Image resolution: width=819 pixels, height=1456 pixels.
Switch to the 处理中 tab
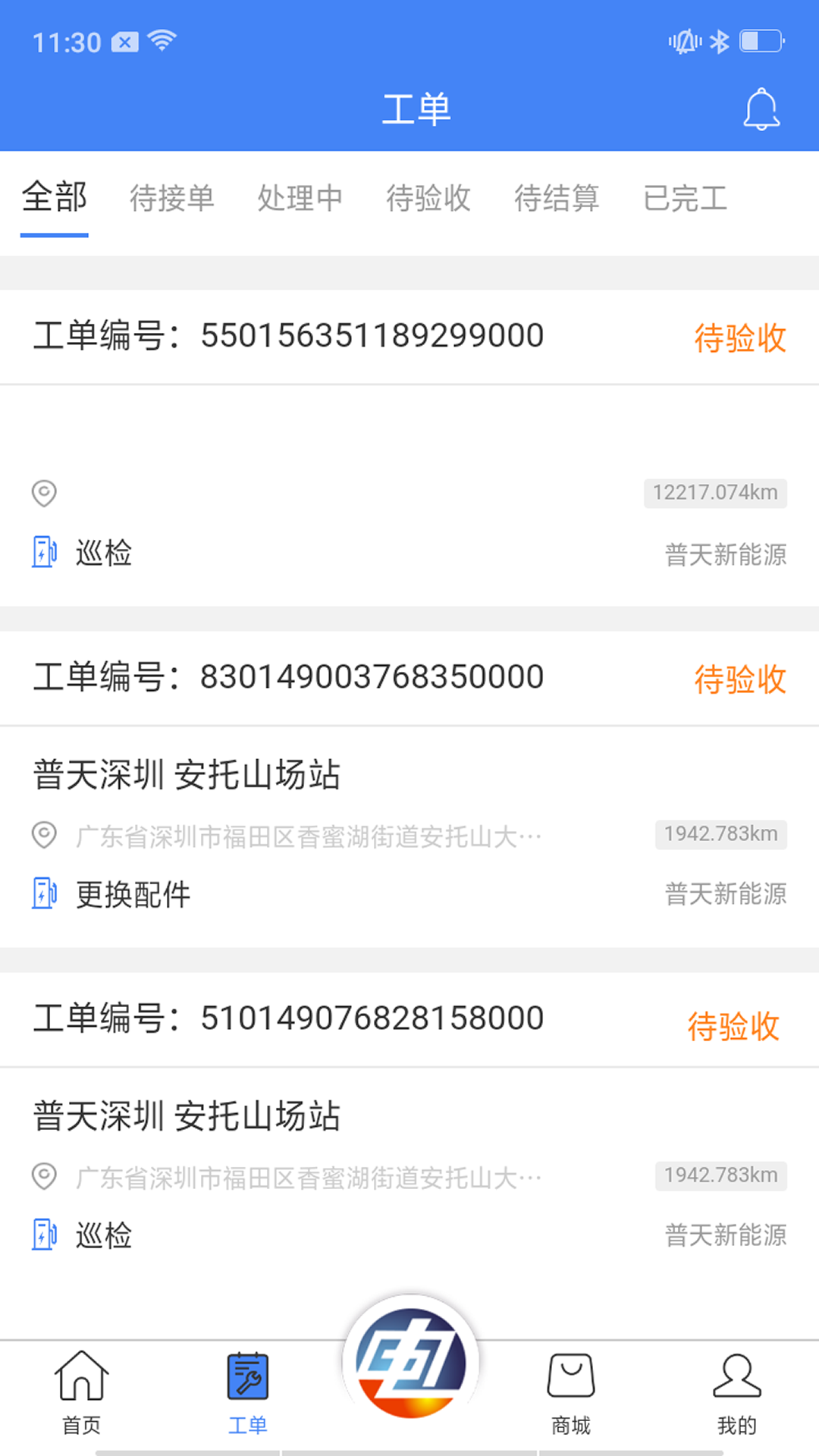pos(300,199)
